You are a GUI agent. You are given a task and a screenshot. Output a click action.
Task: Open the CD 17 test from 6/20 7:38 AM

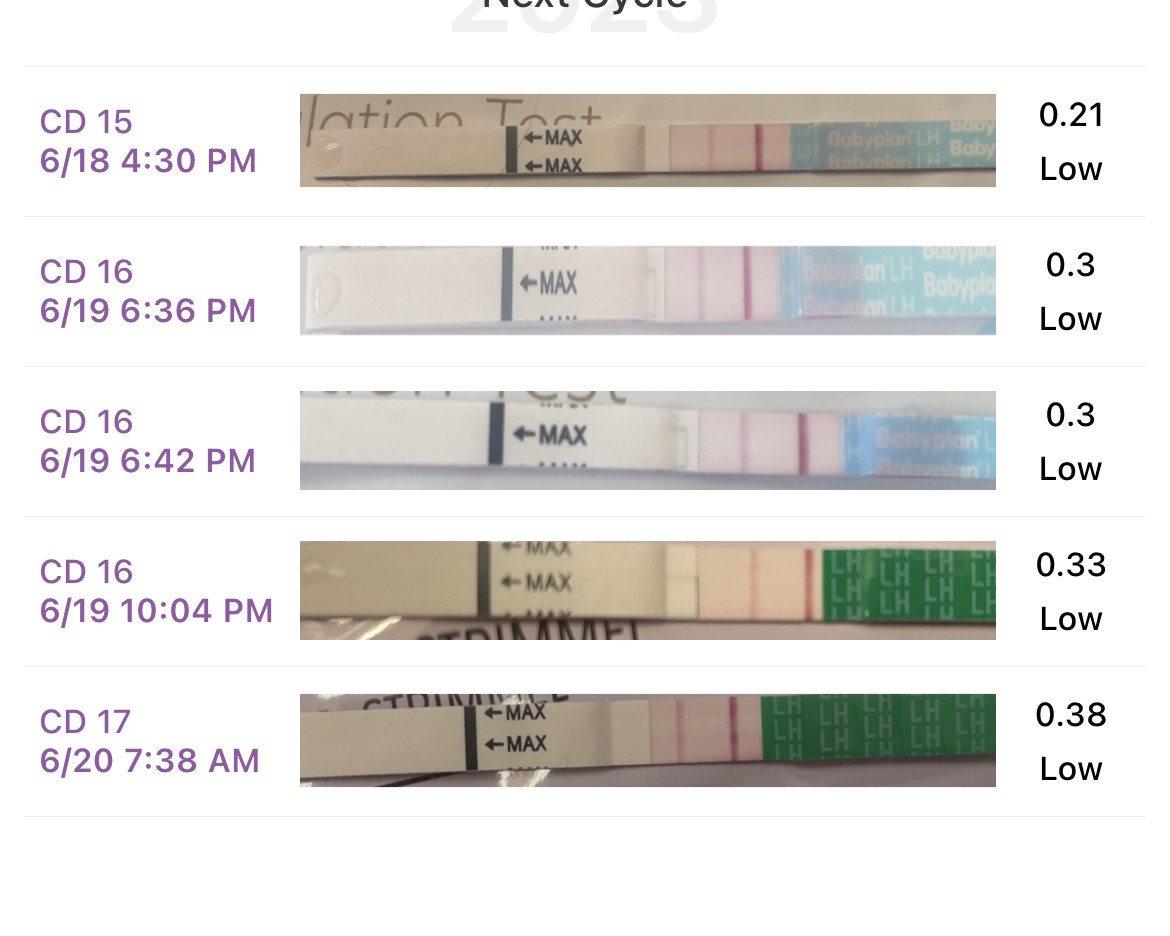(x=150, y=741)
